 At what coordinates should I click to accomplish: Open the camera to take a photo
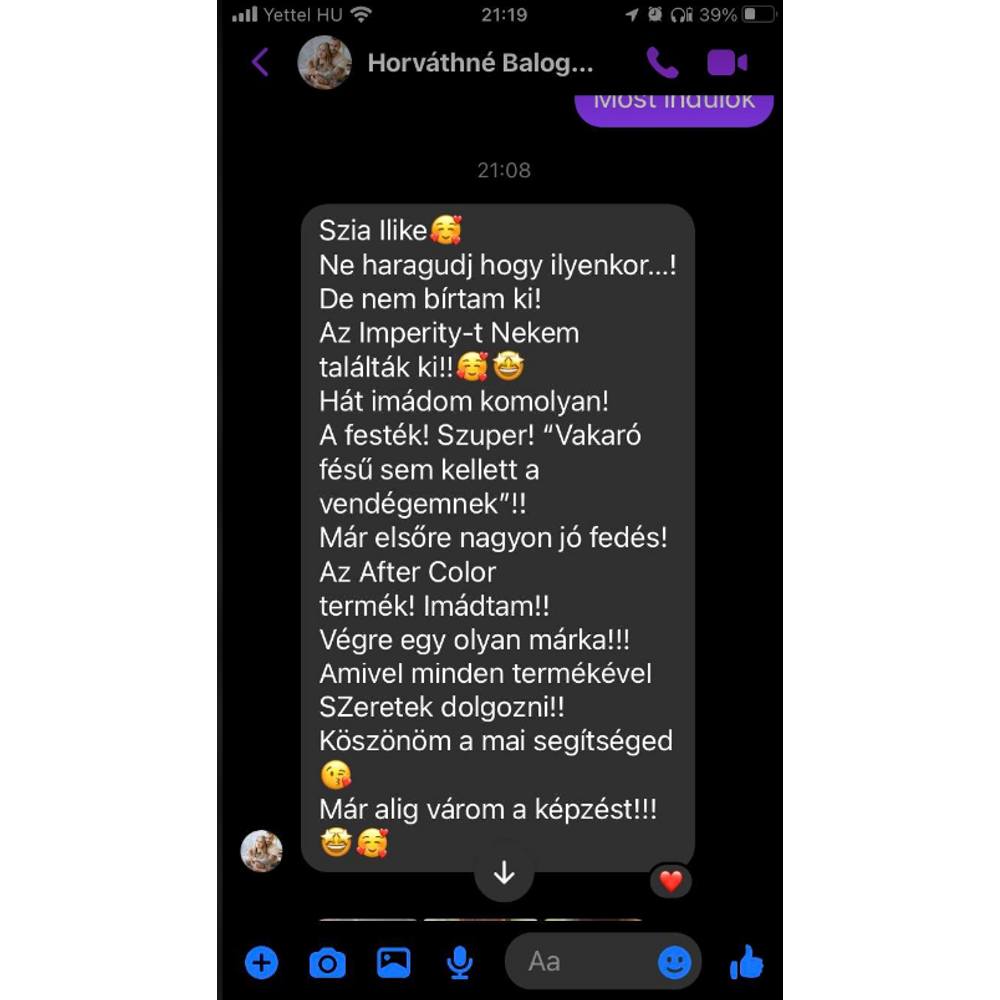click(327, 963)
